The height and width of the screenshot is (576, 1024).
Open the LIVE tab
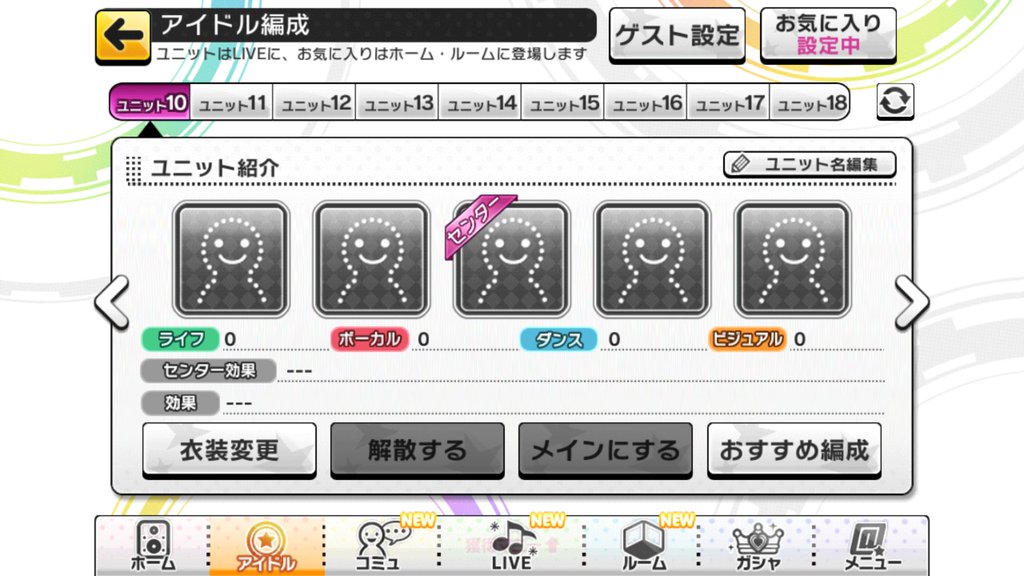pyautogui.click(x=512, y=547)
